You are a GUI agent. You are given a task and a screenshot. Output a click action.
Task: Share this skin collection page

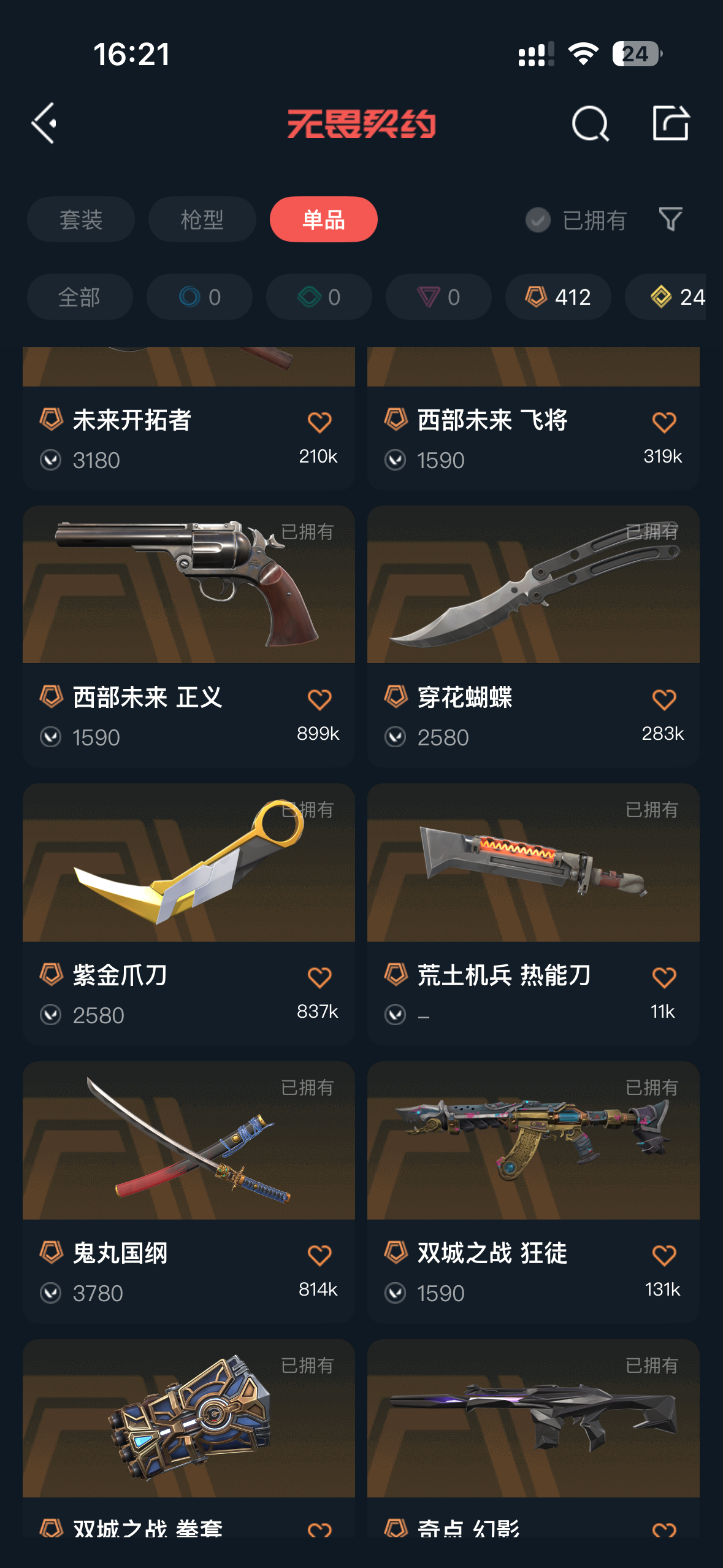[670, 123]
